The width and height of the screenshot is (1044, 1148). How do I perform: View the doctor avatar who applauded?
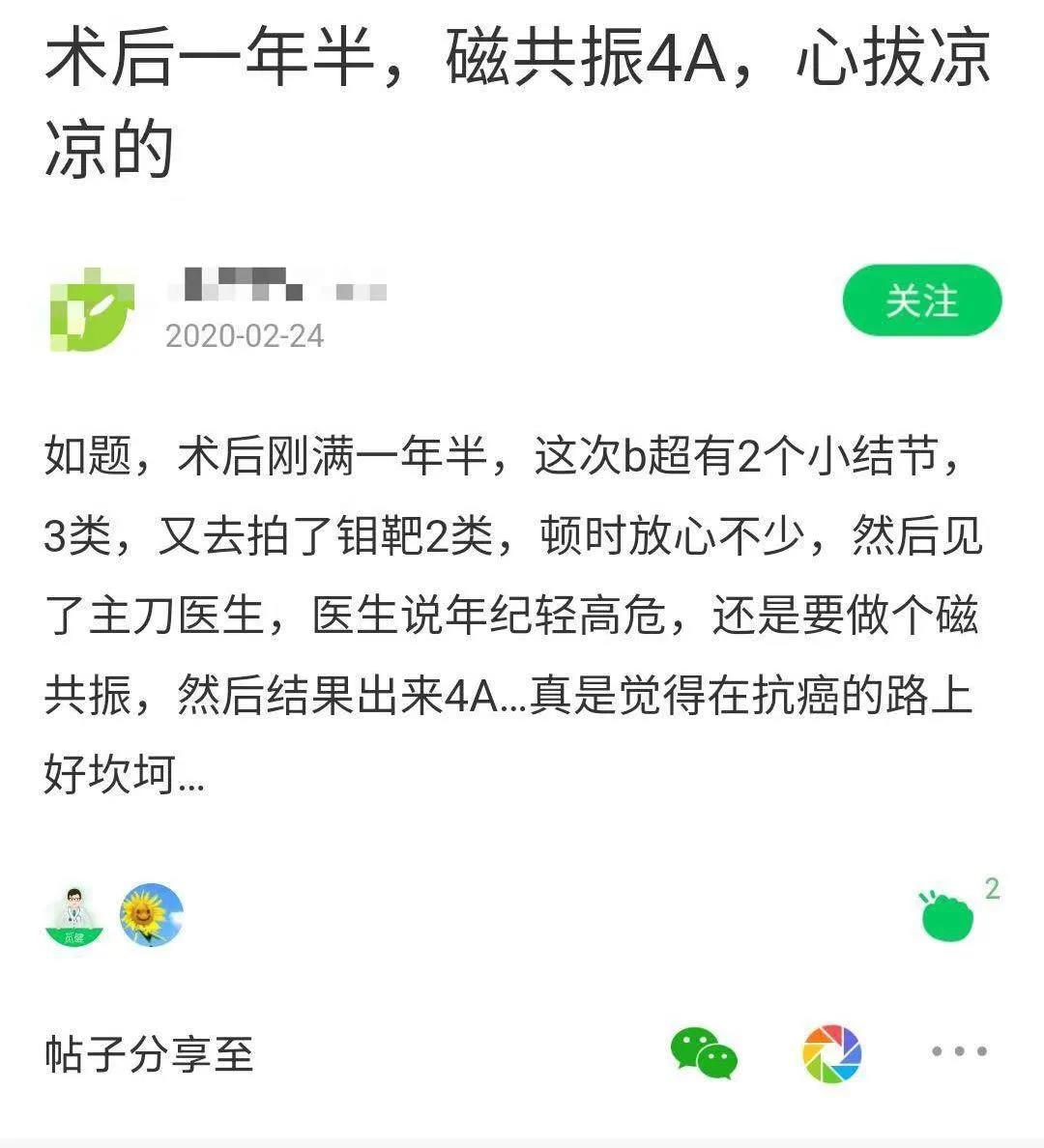74,915
